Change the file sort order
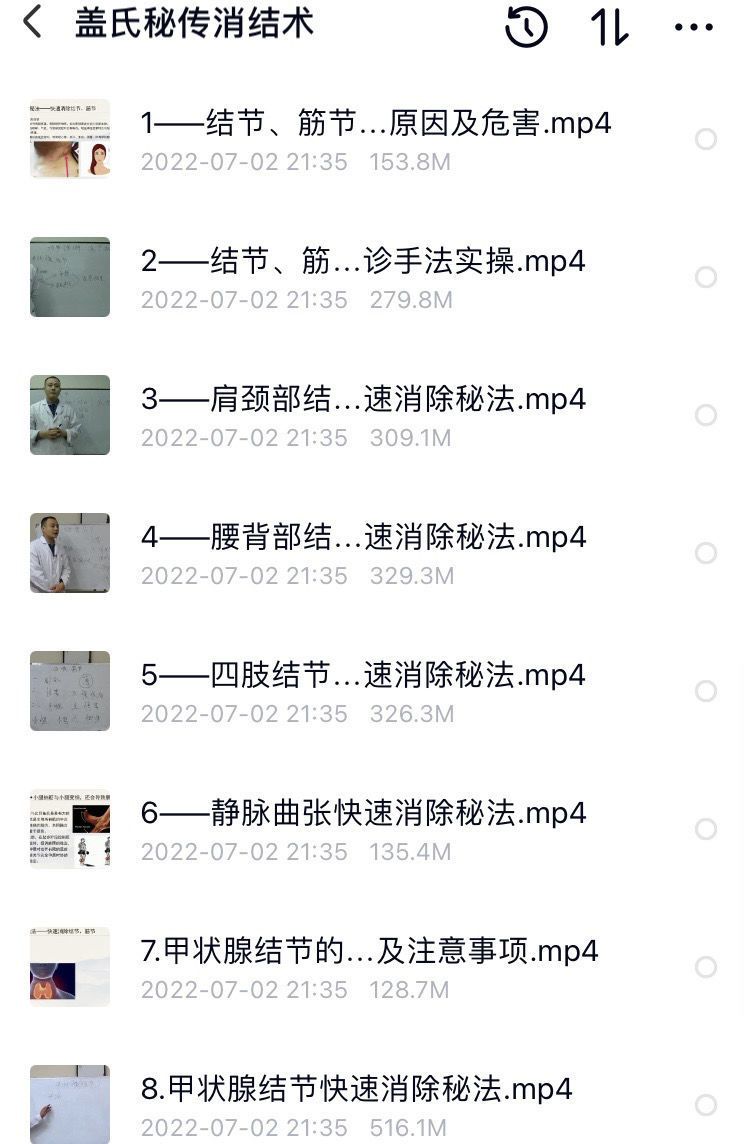This screenshot has width=750, height=1144. coord(609,26)
